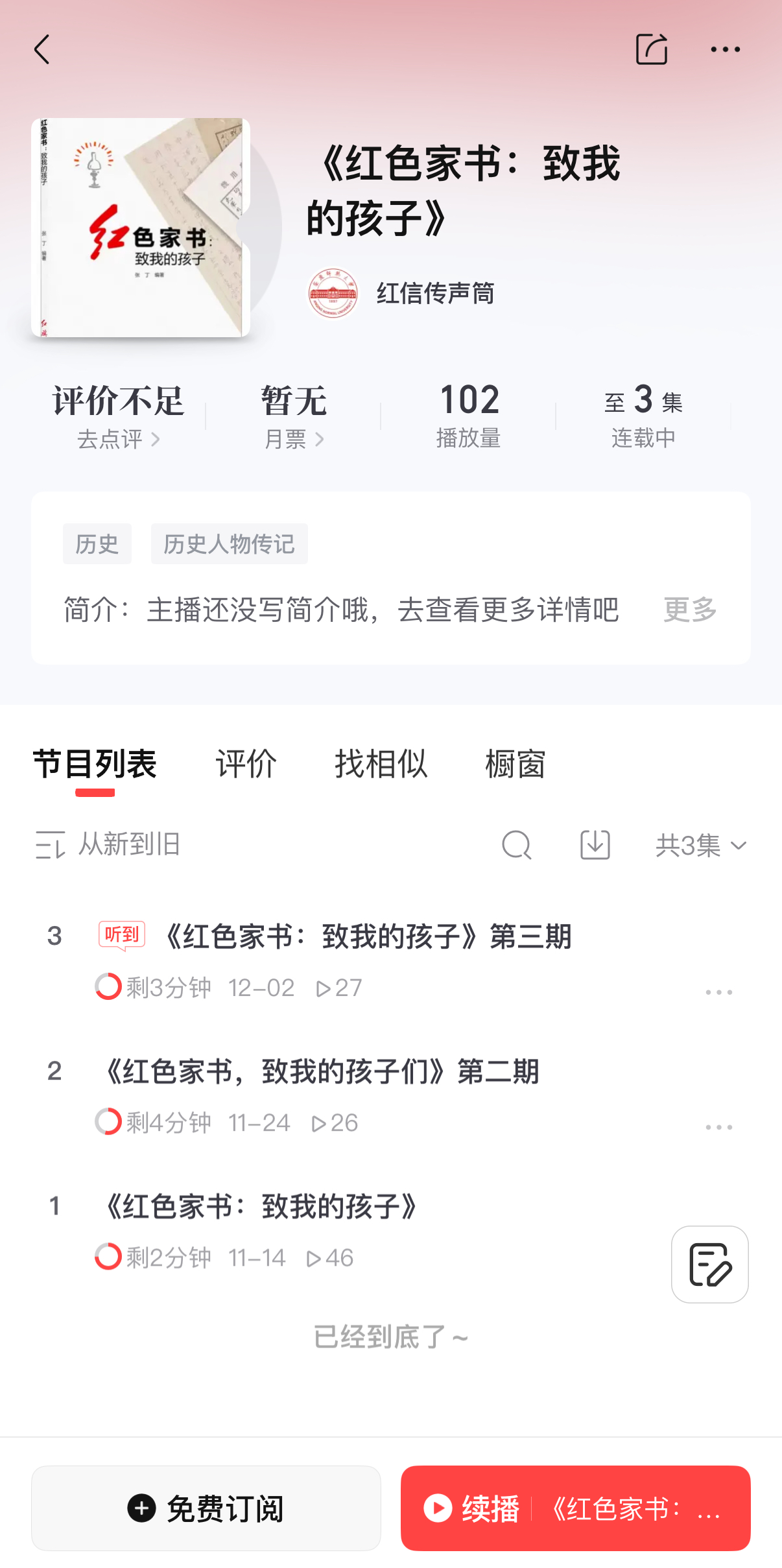This screenshot has height=1568, width=782.
Task: Share this audiobook album
Action: (651, 50)
